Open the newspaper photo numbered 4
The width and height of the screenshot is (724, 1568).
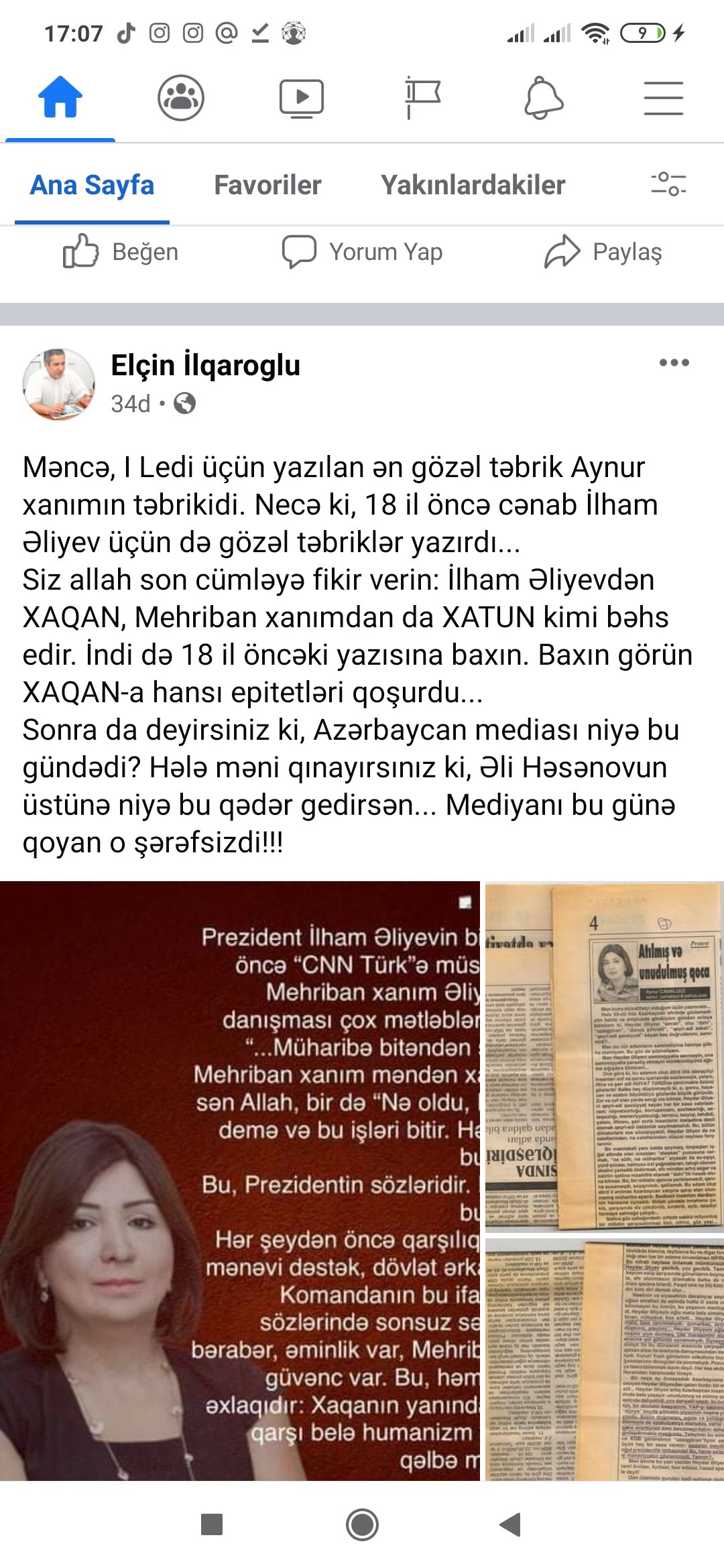(605, 1057)
